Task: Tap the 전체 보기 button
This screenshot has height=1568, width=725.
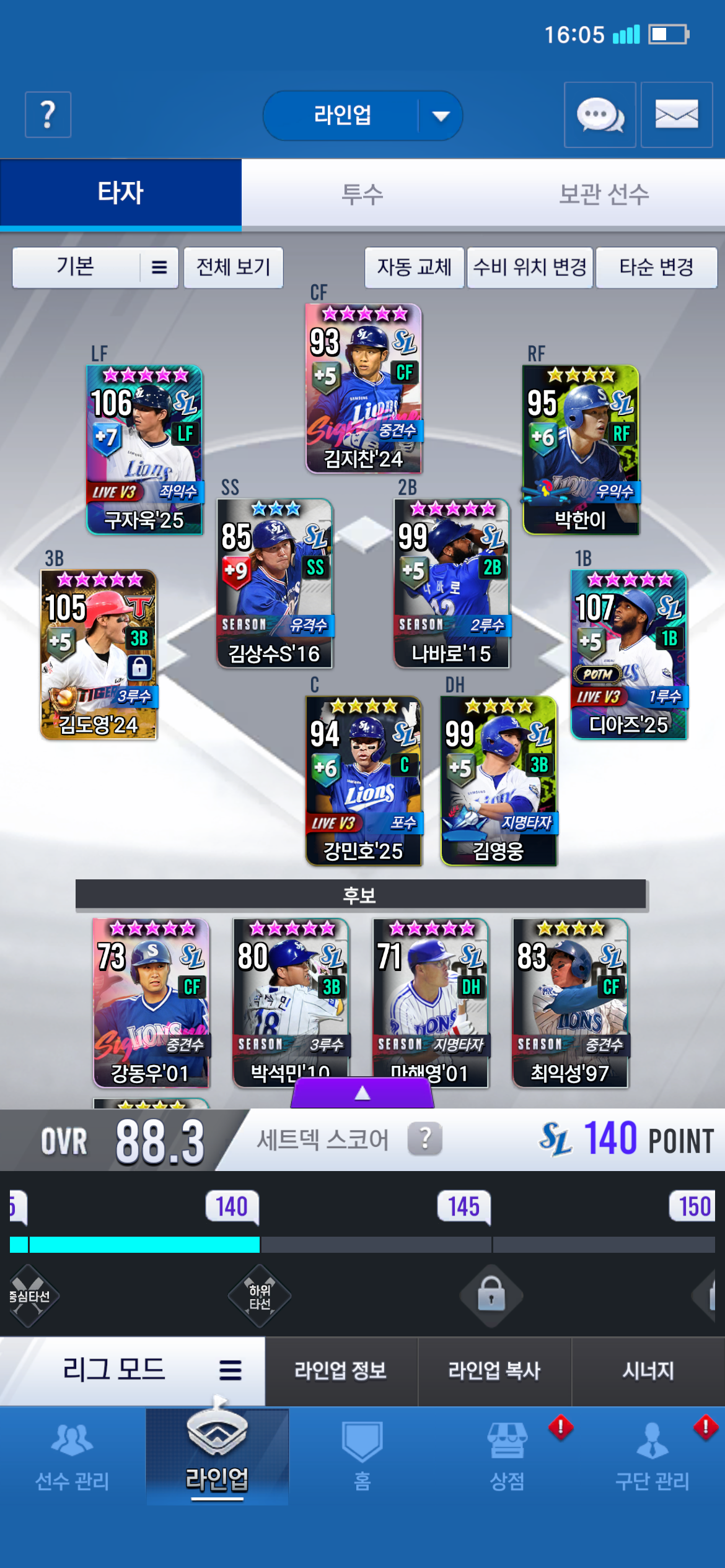Action: (x=233, y=268)
